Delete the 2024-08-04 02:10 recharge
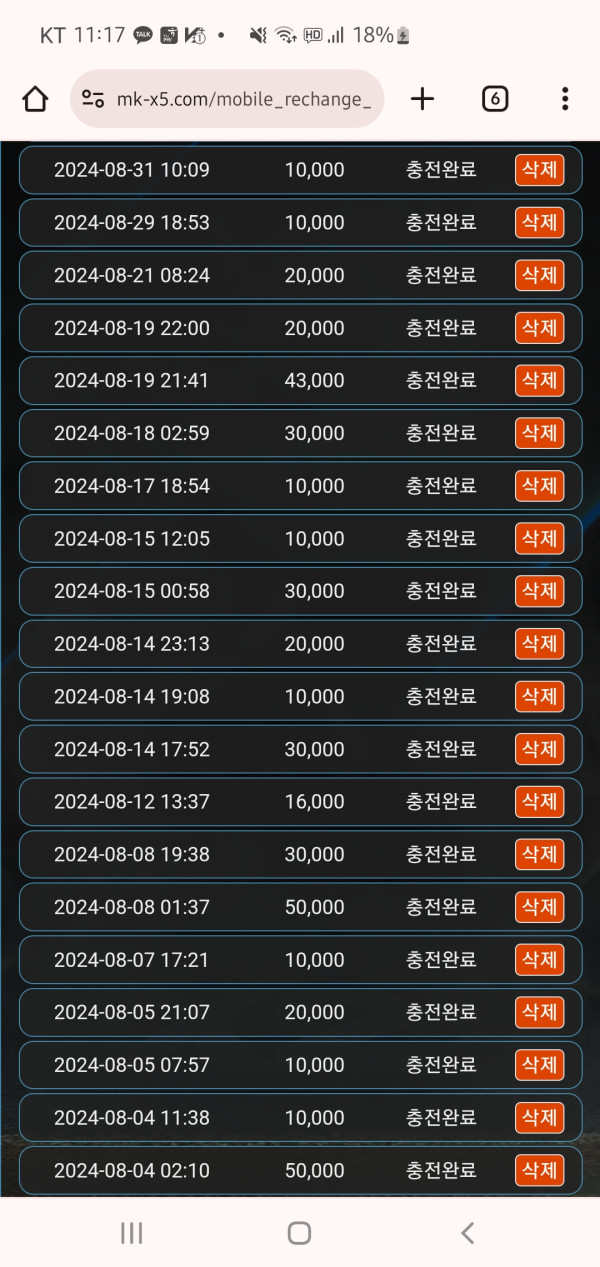Viewport: 600px width, 1267px height. [x=539, y=1170]
